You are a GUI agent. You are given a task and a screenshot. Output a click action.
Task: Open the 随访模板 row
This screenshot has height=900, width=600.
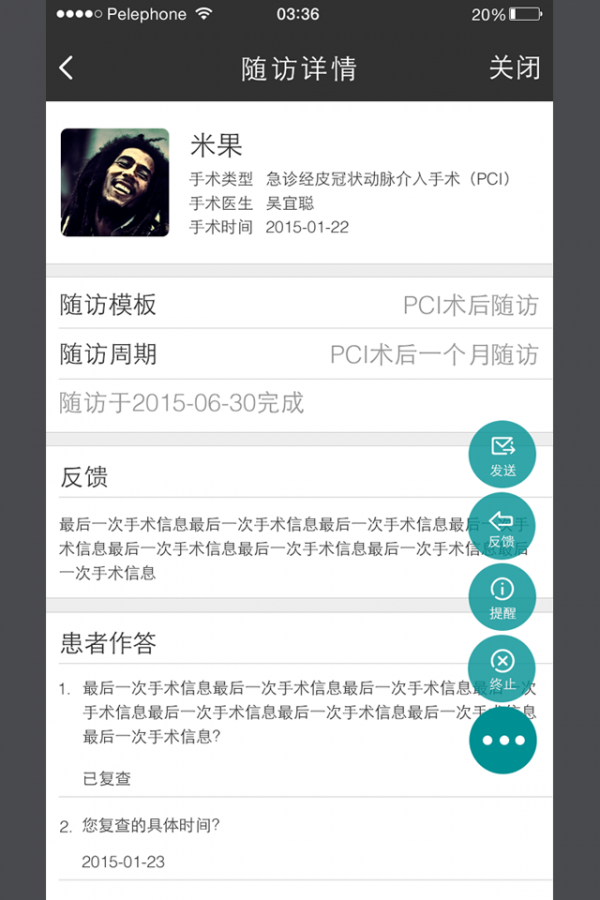pyautogui.click(x=298, y=304)
